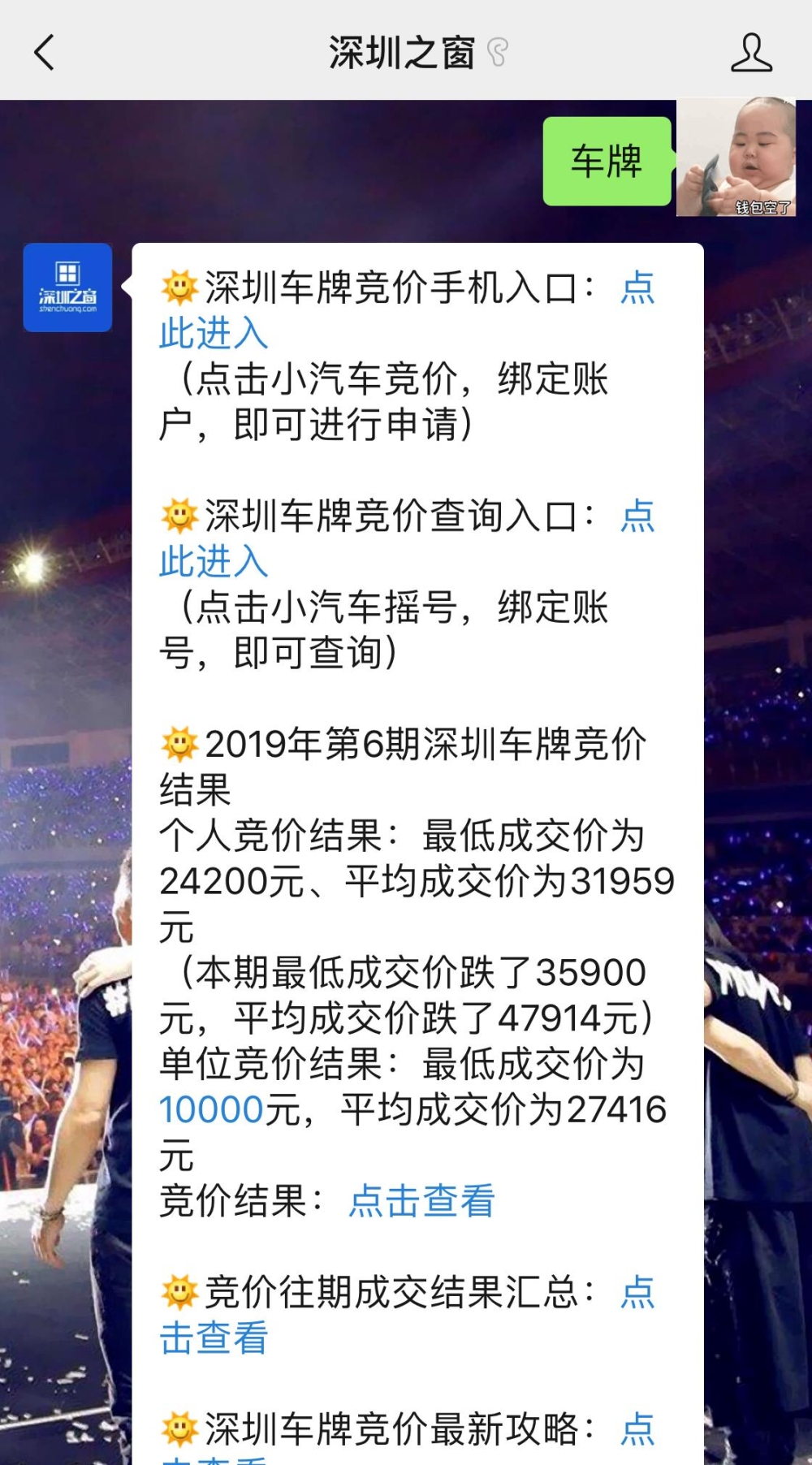The image size is (812, 1465).
Task: Tap the blue 10000 number link
Action: coord(211,1109)
